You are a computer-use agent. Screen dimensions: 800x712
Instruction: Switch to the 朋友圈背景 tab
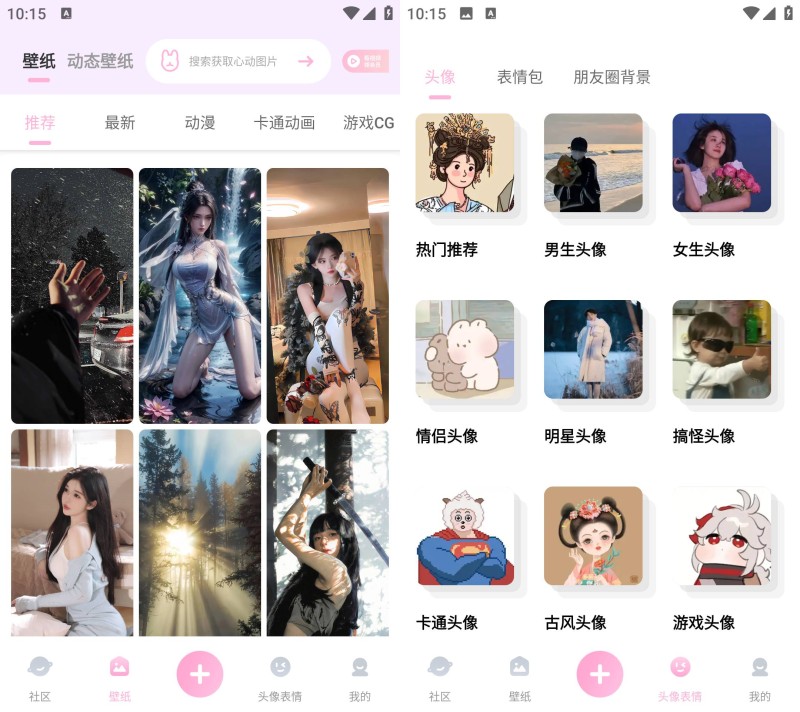click(612, 77)
